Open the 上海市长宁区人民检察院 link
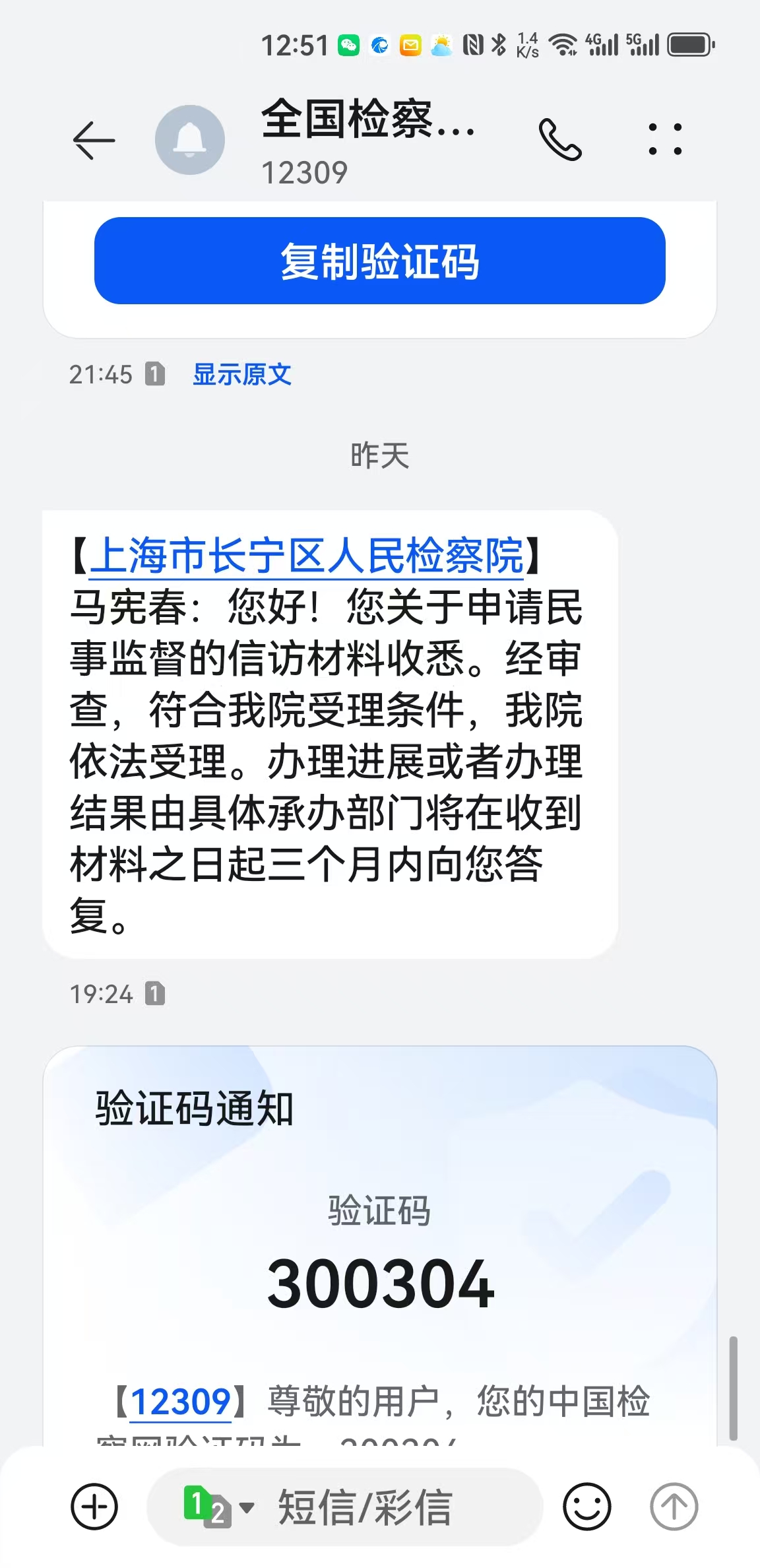This screenshot has height=1568, width=760. pos(307,556)
